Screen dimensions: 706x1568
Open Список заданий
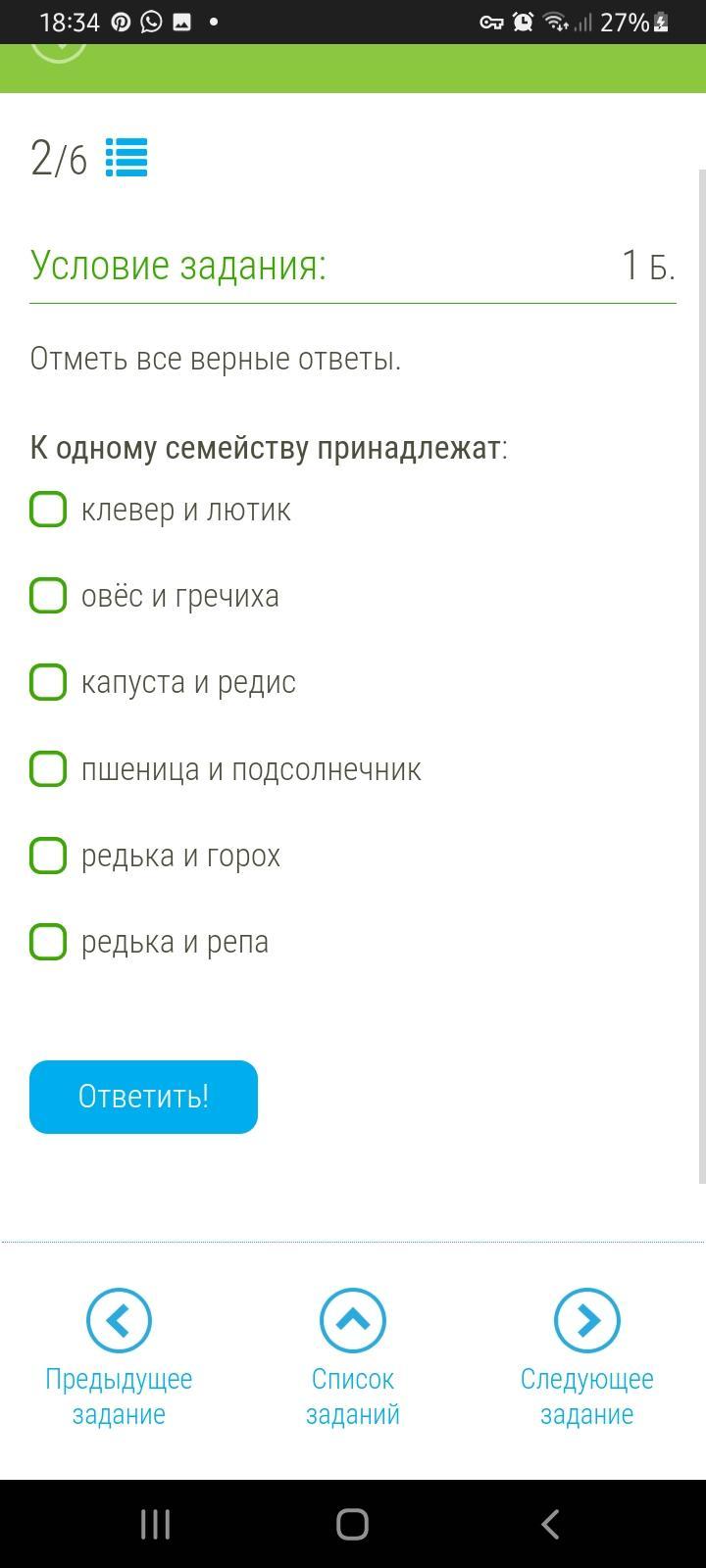tap(353, 1321)
